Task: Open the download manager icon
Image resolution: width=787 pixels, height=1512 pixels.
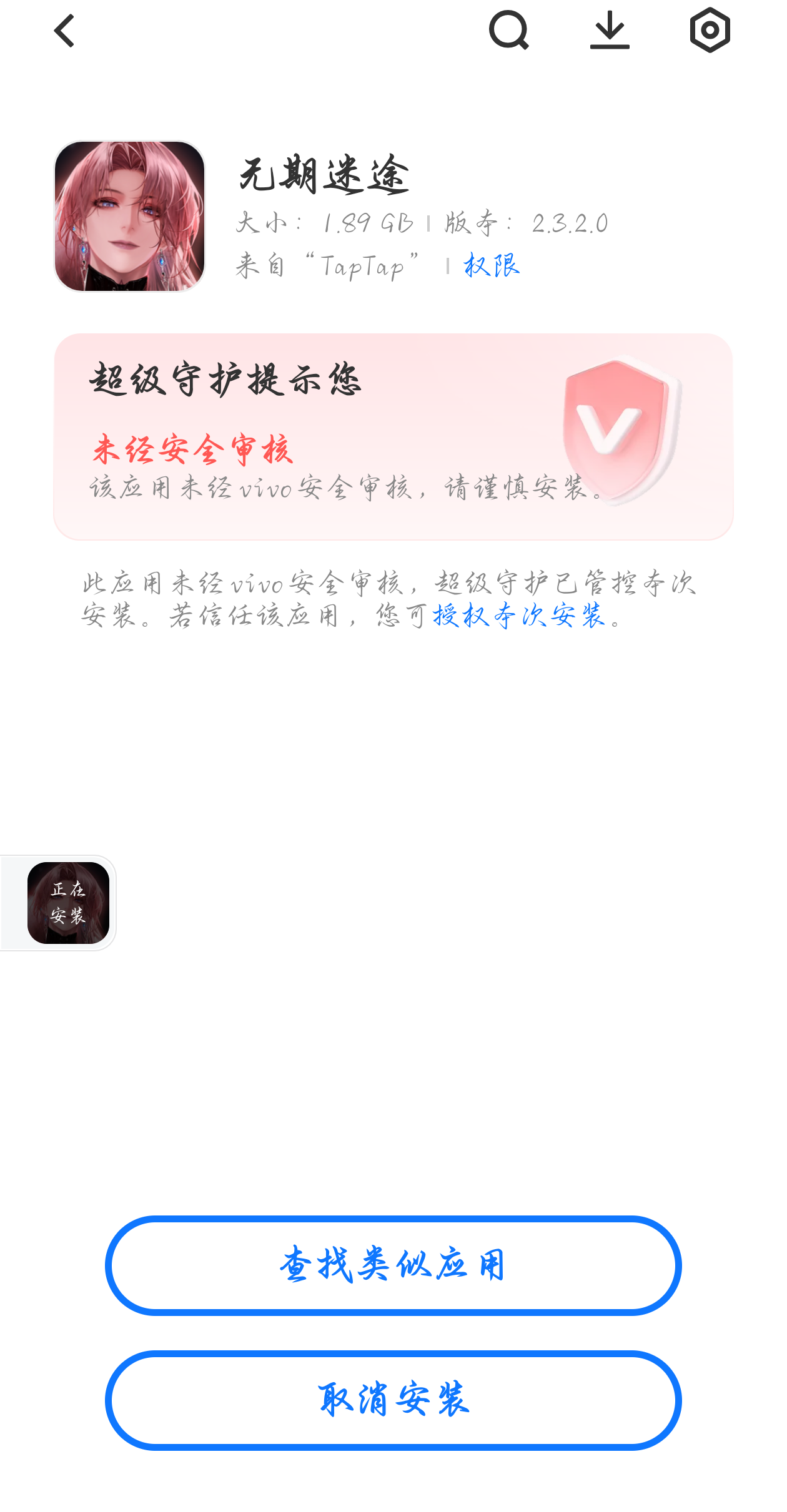Action: [x=610, y=30]
